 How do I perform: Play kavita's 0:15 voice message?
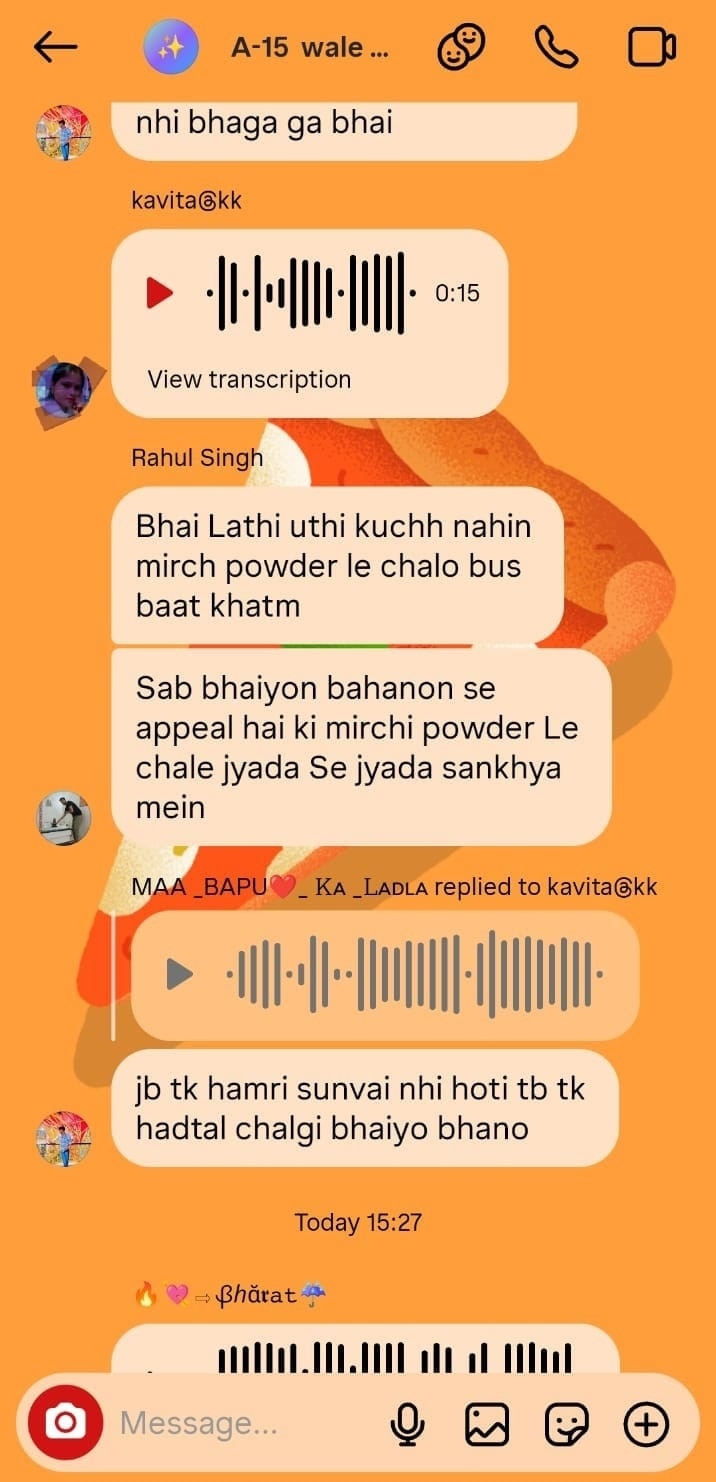click(160, 293)
